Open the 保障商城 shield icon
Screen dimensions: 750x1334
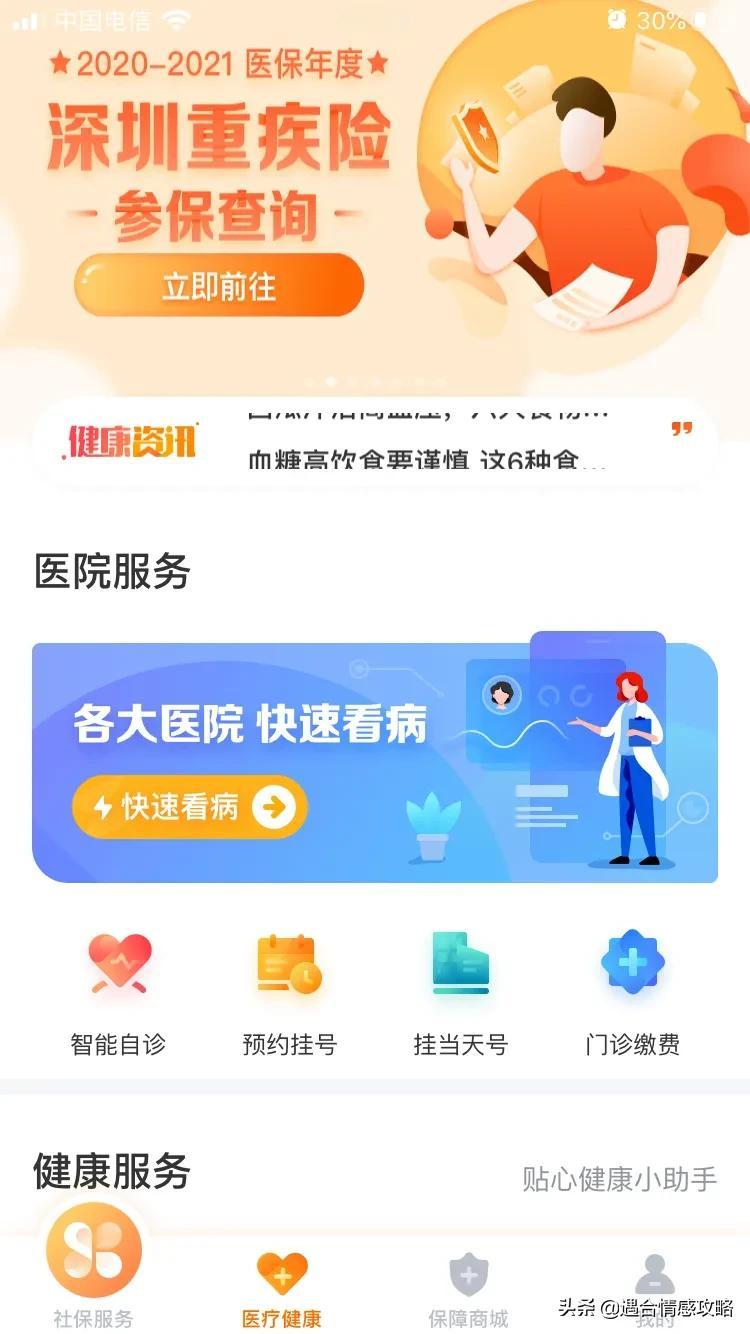point(467,1272)
